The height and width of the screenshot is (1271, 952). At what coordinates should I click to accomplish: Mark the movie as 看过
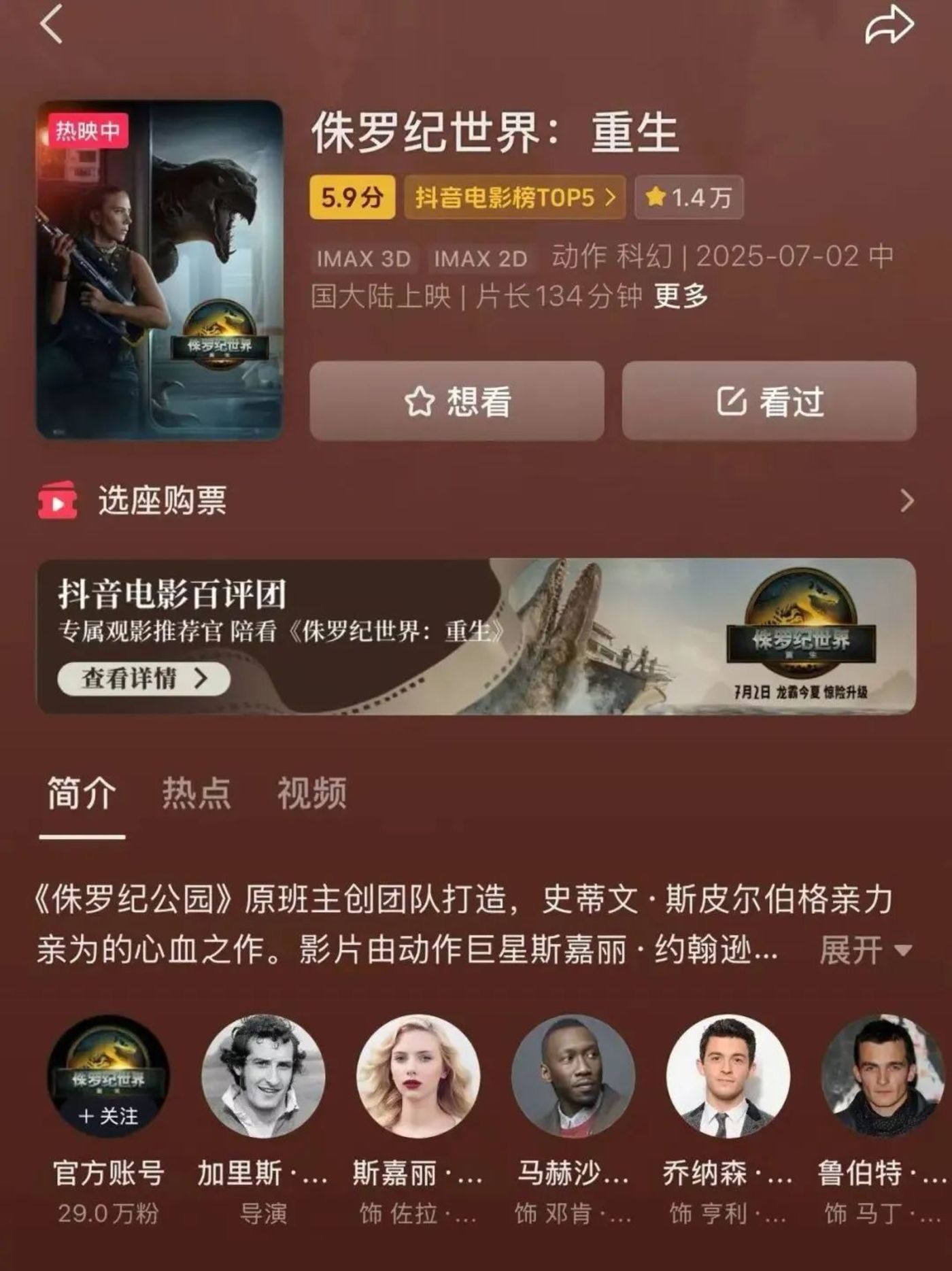(769, 401)
